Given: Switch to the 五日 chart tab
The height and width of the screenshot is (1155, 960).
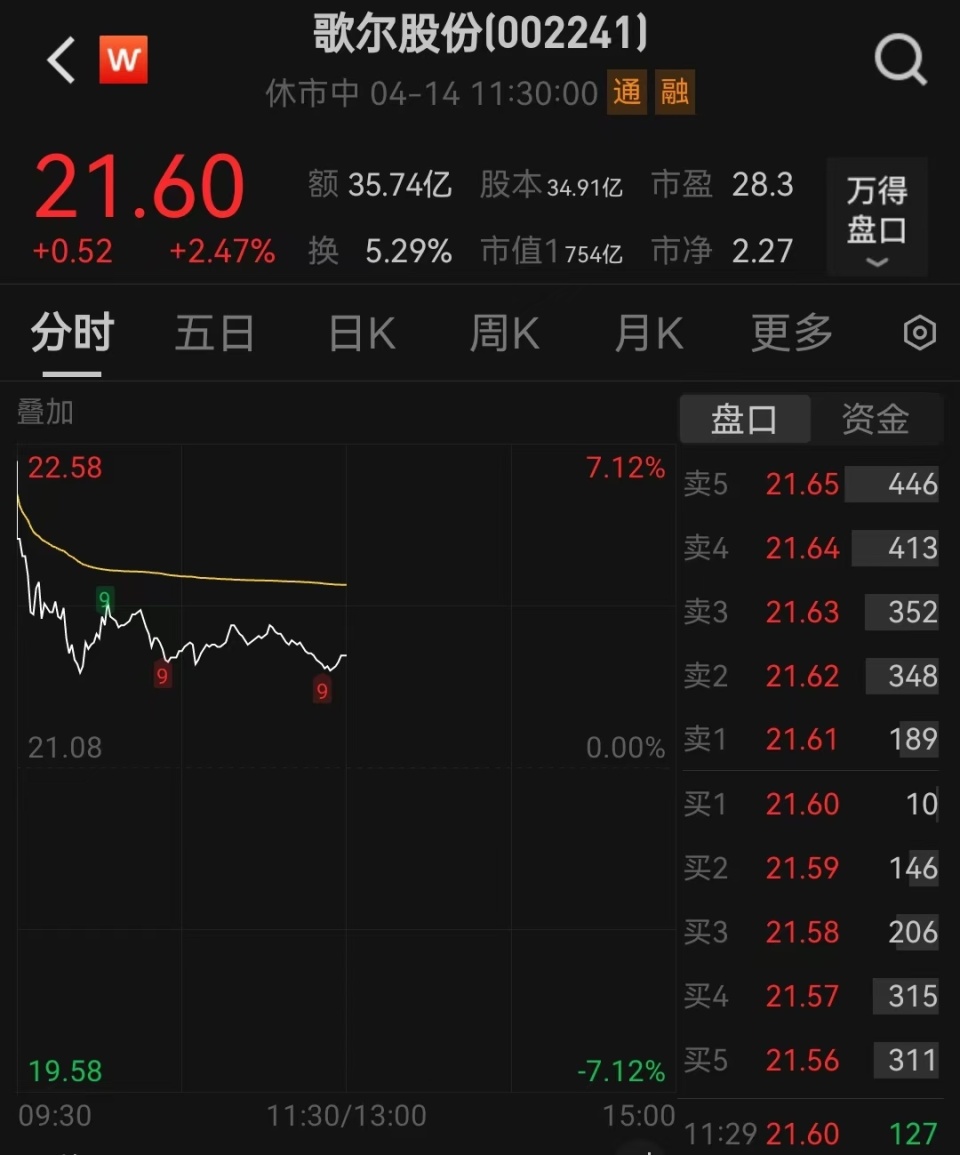Looking at the screenshot, I should pos(214,334).
